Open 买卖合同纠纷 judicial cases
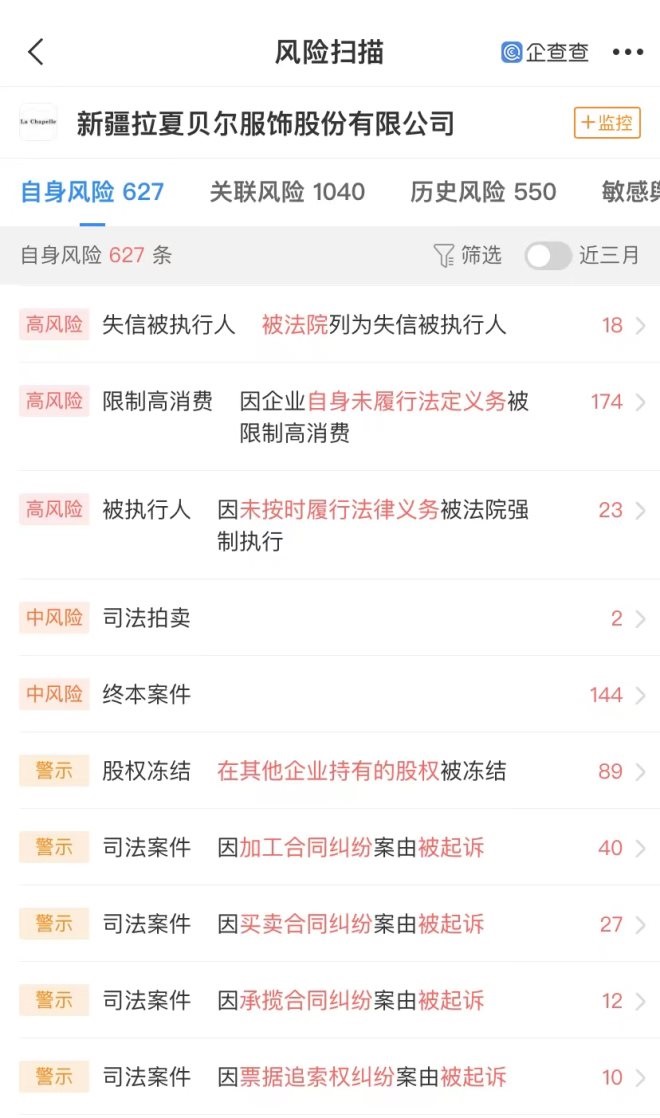 tap(330, 924)
